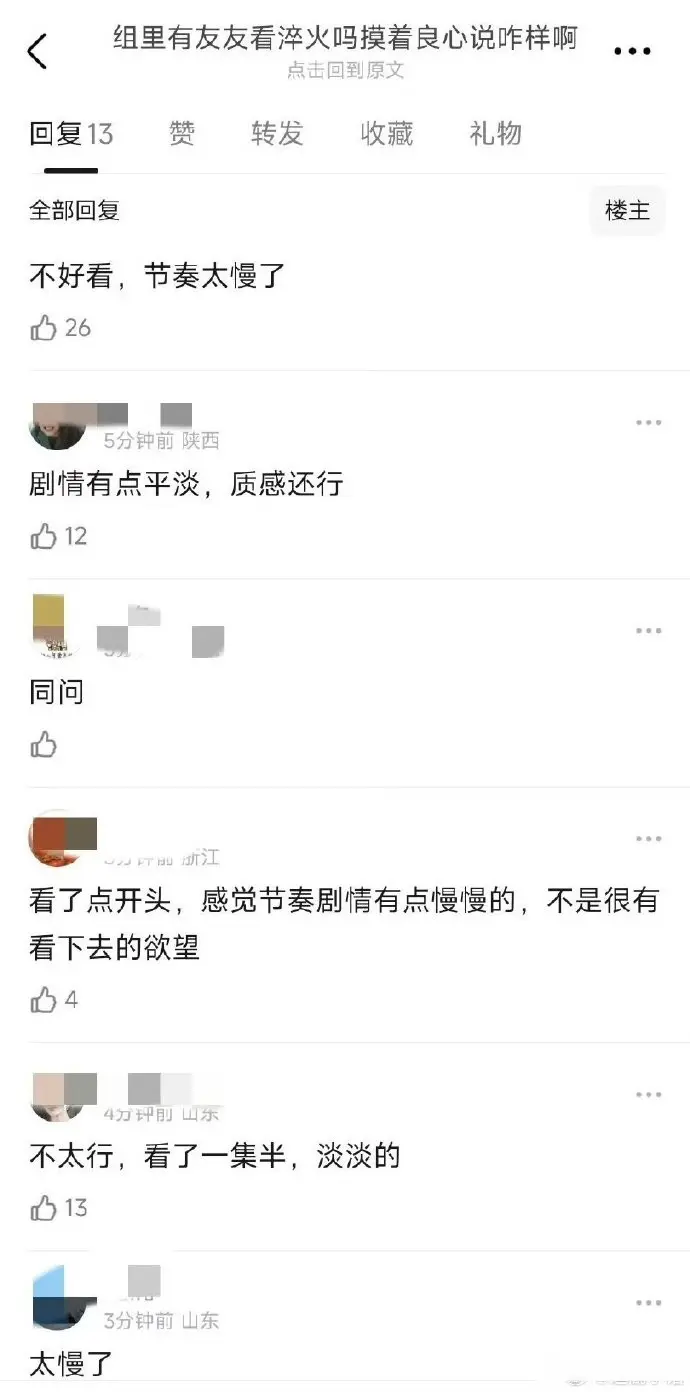
Task: Open the 收藏 tab
Action: point(387,134)
